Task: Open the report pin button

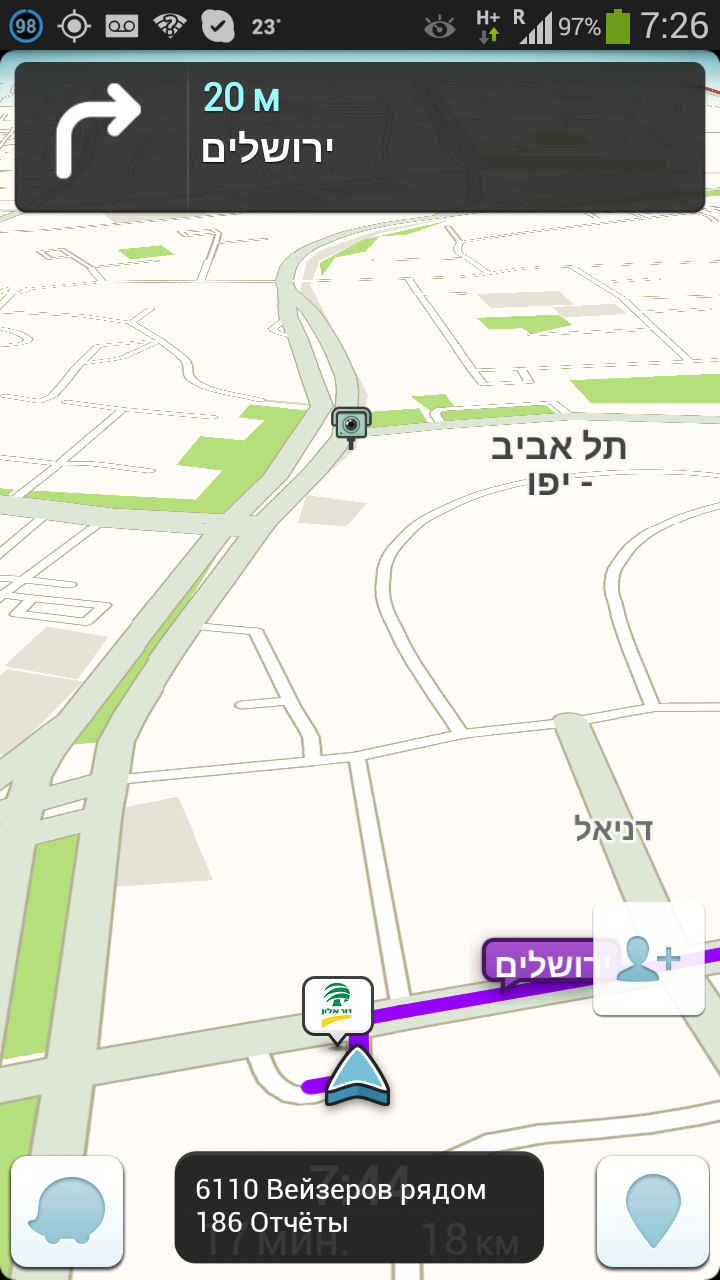Action: coord(653,1212)
